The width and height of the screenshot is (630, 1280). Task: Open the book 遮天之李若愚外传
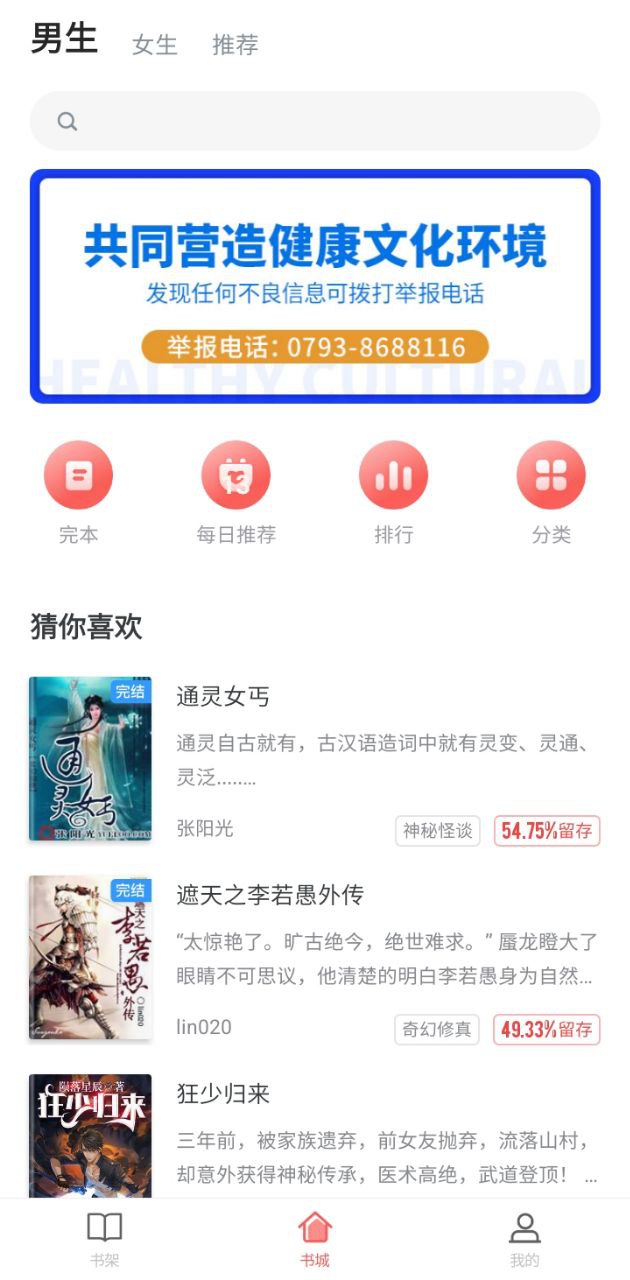click(x=270, y=895)
